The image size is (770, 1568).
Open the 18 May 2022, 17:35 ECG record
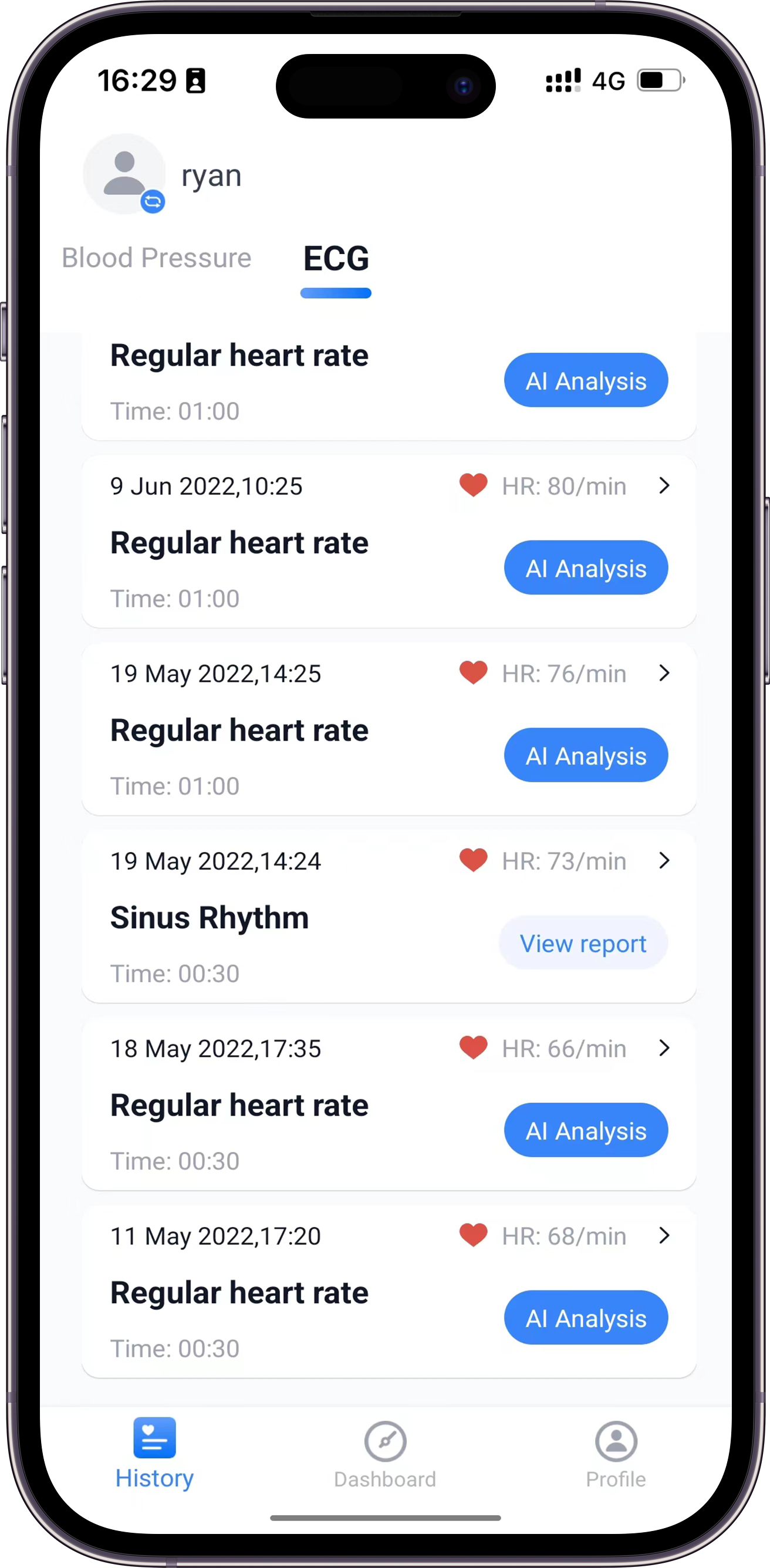(389, 1104)
